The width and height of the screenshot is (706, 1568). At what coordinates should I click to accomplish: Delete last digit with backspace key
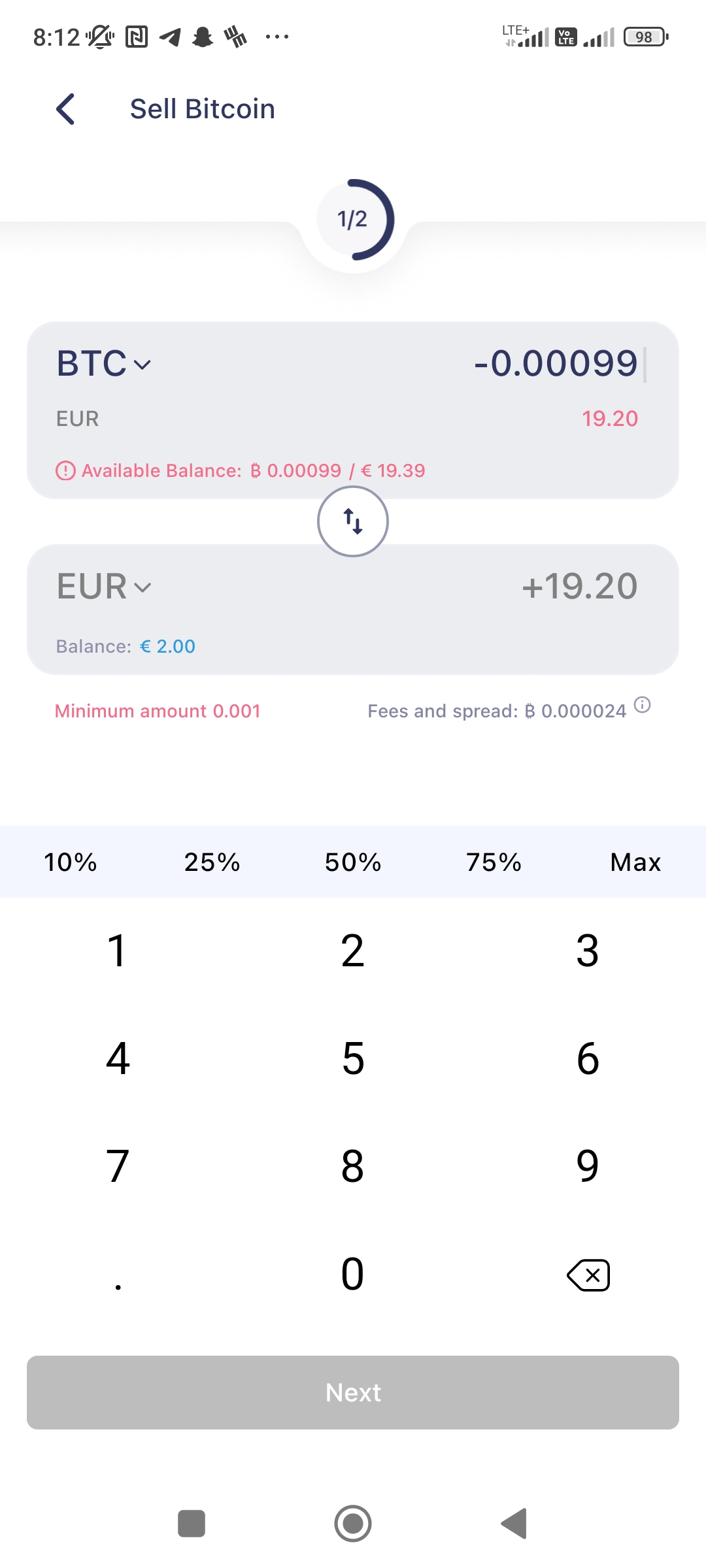[x=588, y=1275]
